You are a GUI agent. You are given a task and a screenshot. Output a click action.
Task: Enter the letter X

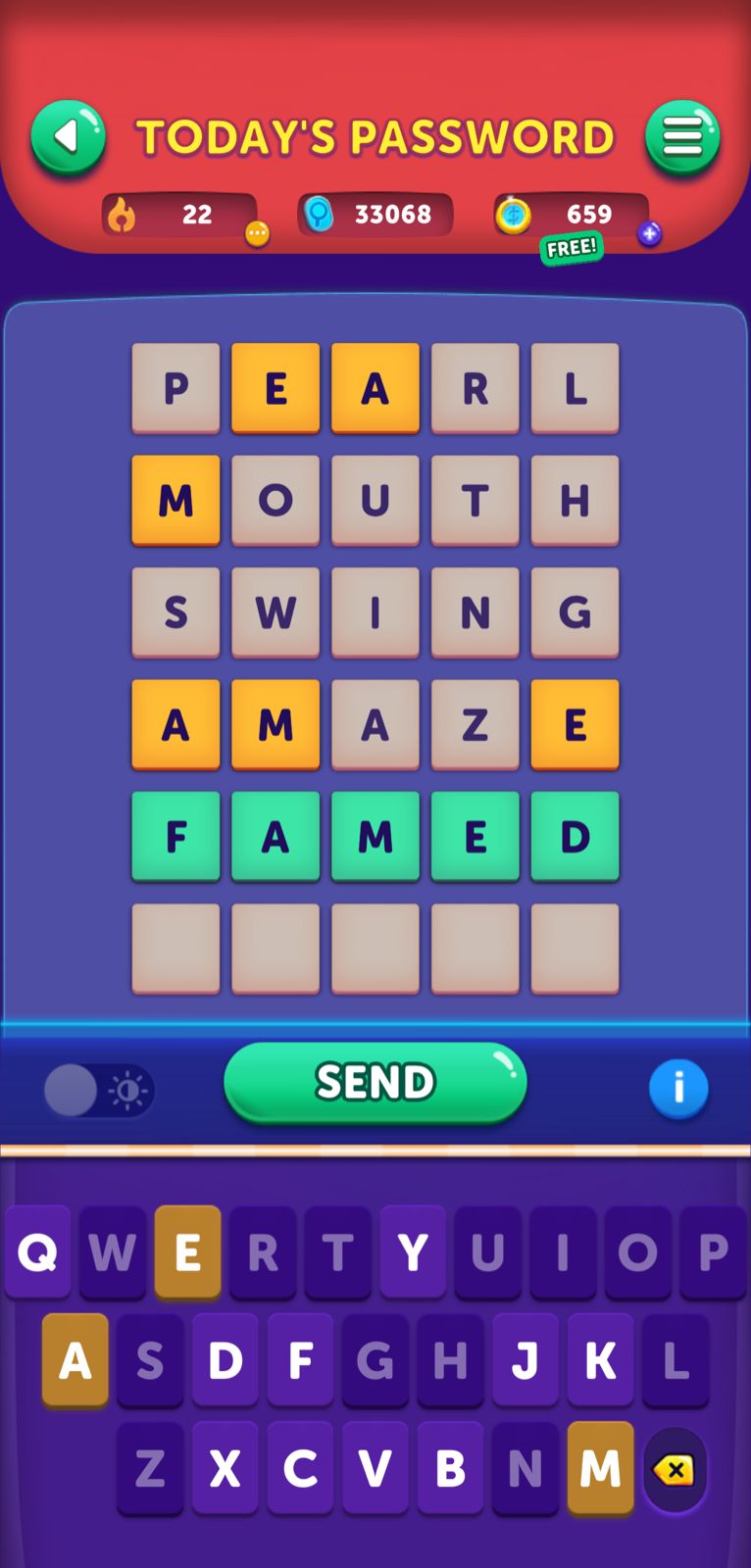point(225,1468)
